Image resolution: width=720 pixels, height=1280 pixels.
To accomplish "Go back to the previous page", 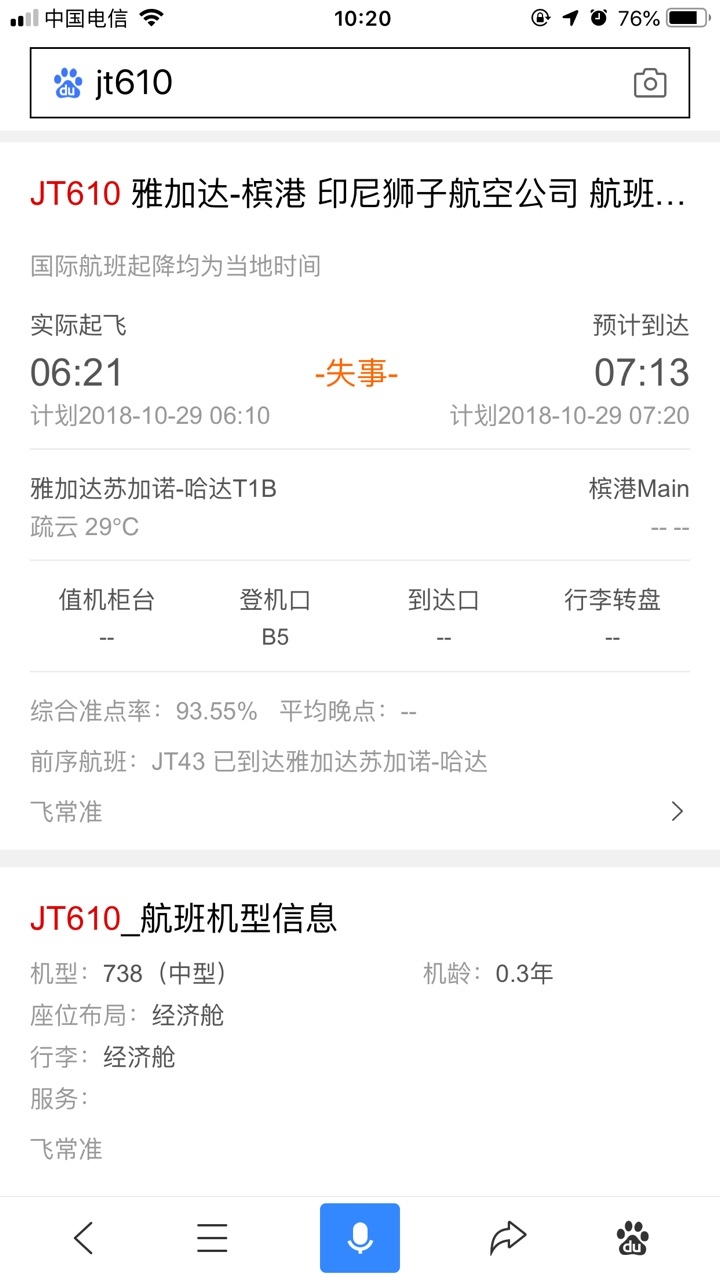I will click(x=83, y=1238).
